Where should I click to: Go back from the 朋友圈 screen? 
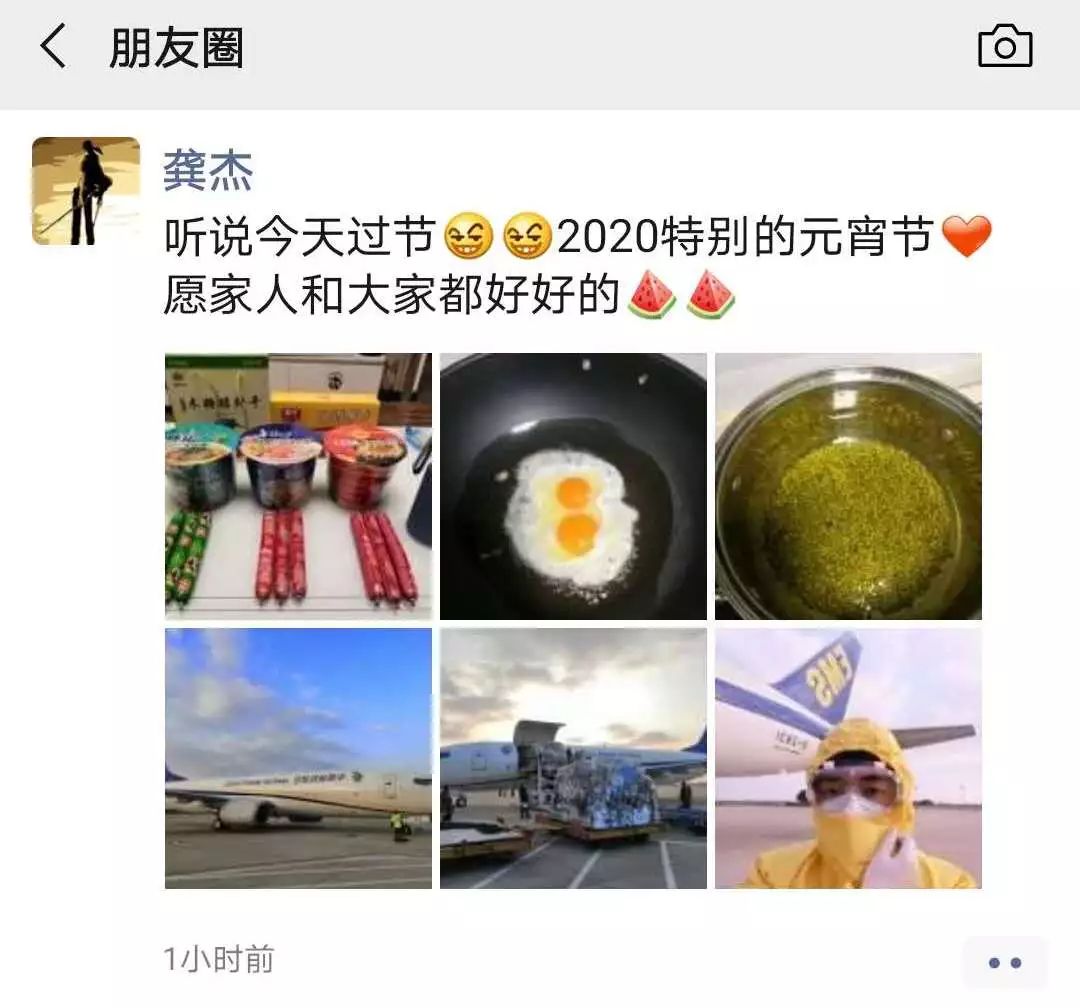[x=53, y=48]
